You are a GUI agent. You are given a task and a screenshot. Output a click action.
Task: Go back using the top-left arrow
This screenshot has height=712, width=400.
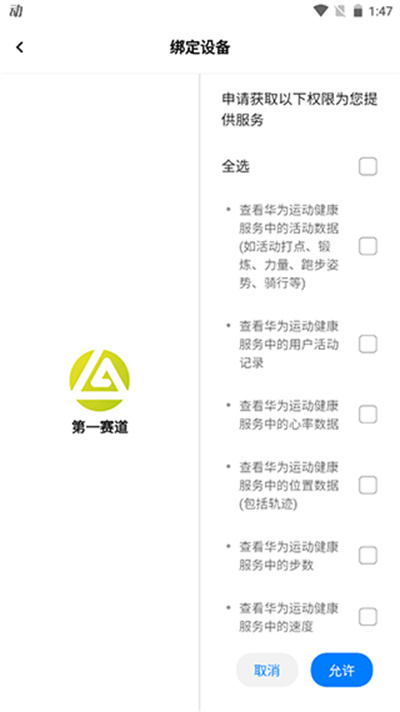20,47
